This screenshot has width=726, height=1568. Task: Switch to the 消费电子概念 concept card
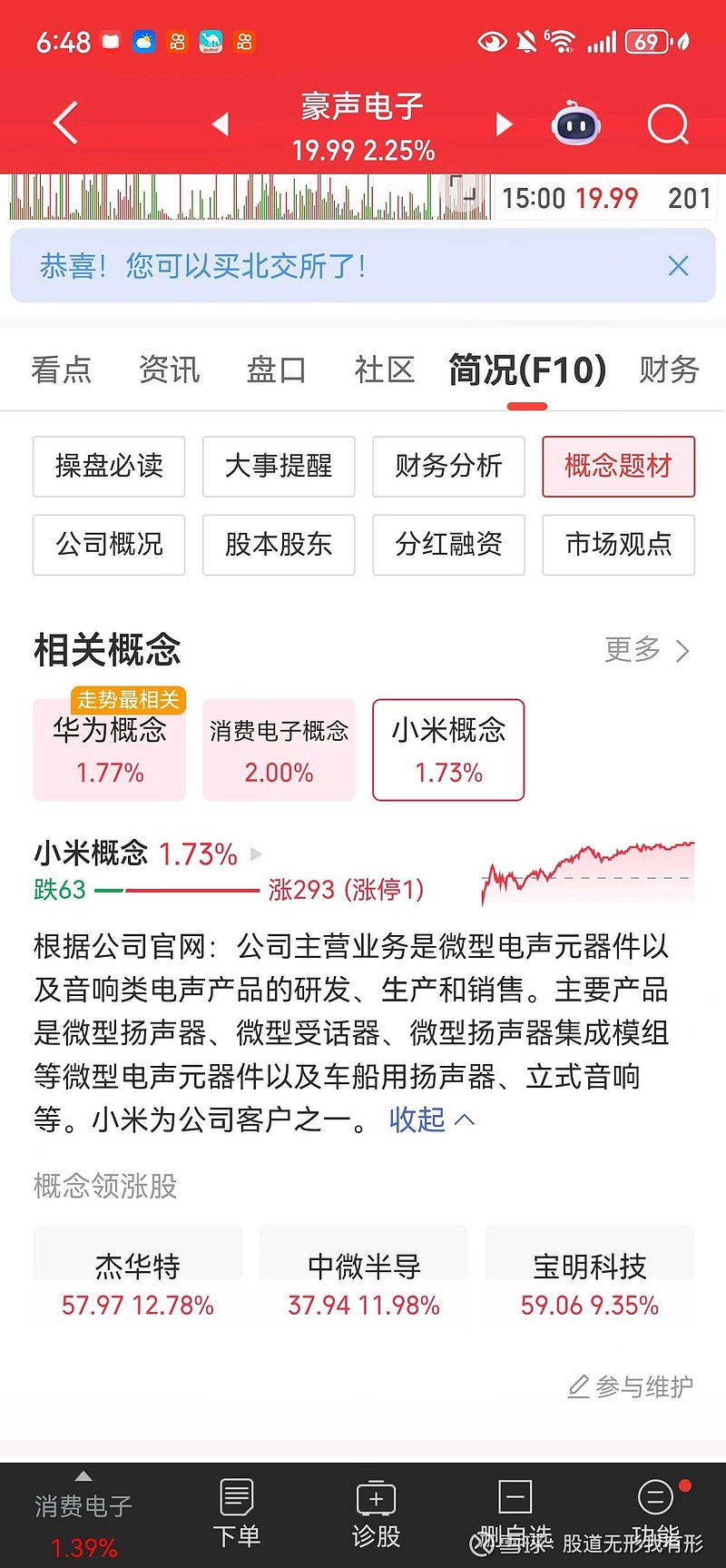click(x=279, y=749)
